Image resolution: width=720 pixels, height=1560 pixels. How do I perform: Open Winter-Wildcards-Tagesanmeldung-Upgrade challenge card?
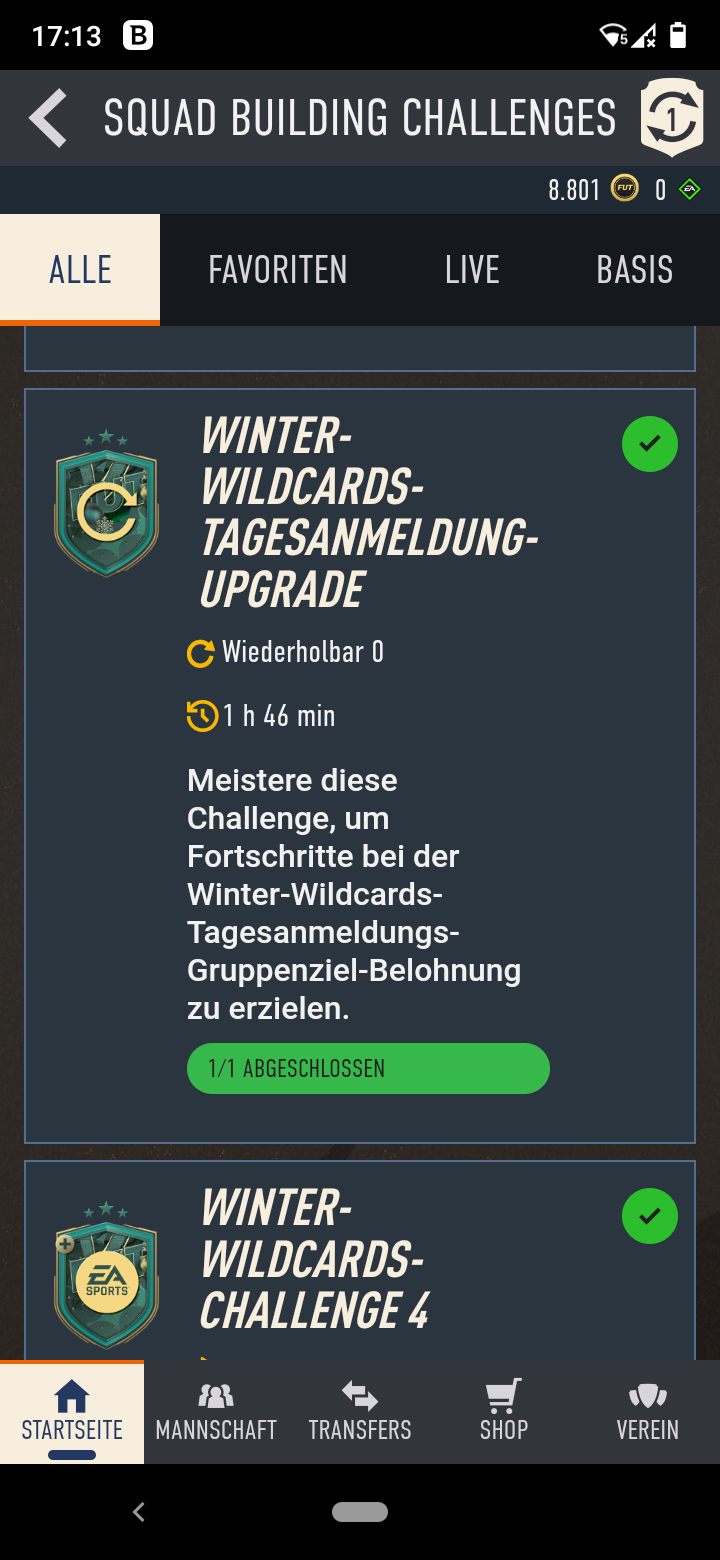(x=360, y=766)
